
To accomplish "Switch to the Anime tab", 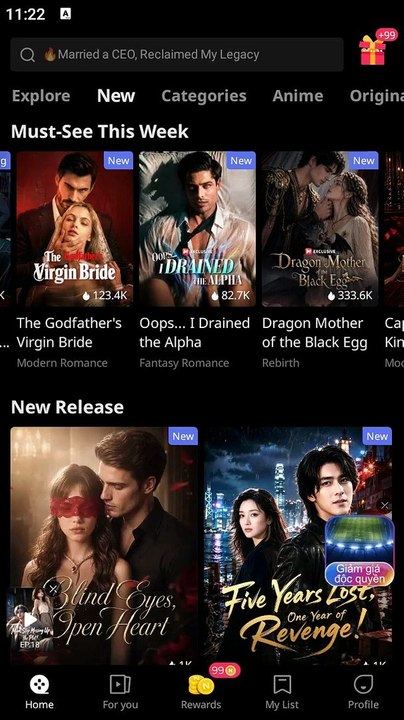I will 297,96.
